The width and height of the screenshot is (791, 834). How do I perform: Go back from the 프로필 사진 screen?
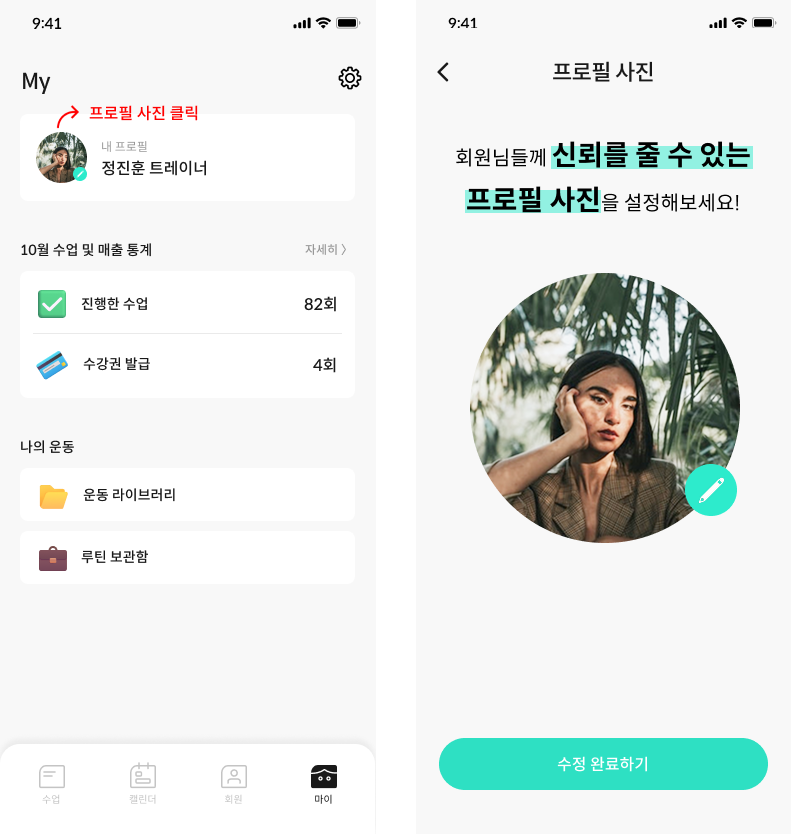tap(443, 72)
